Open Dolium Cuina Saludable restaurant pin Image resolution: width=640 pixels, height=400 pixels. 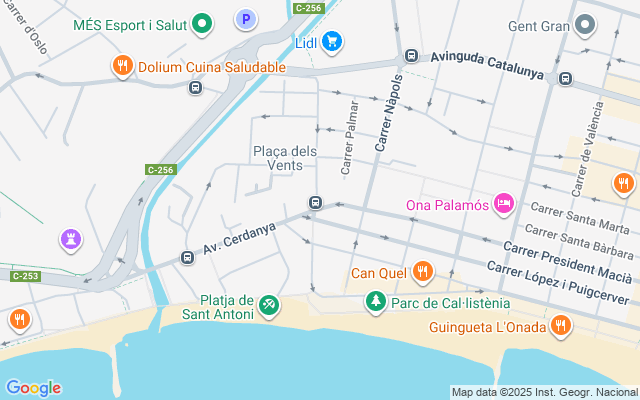122,67
